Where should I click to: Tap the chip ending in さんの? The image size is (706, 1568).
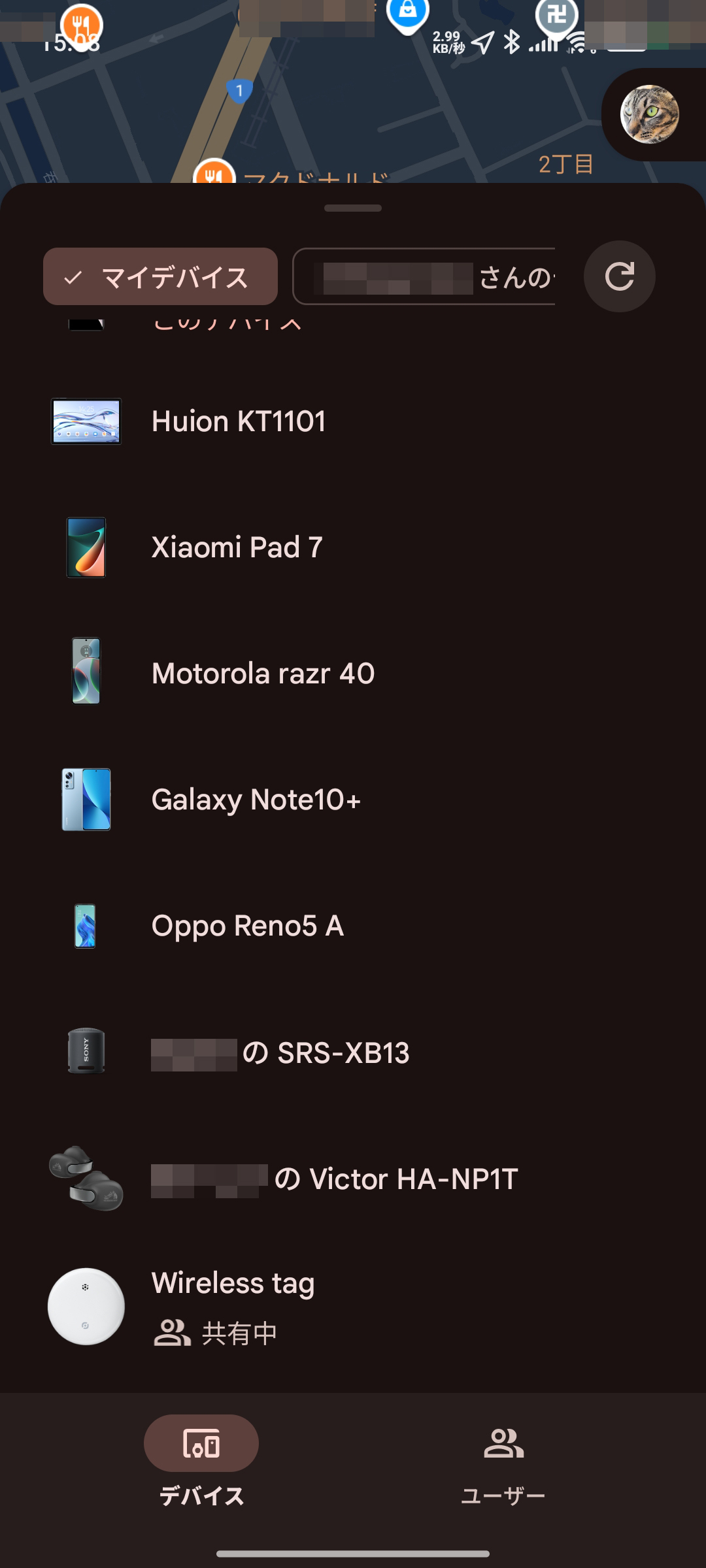pos(424,276)
